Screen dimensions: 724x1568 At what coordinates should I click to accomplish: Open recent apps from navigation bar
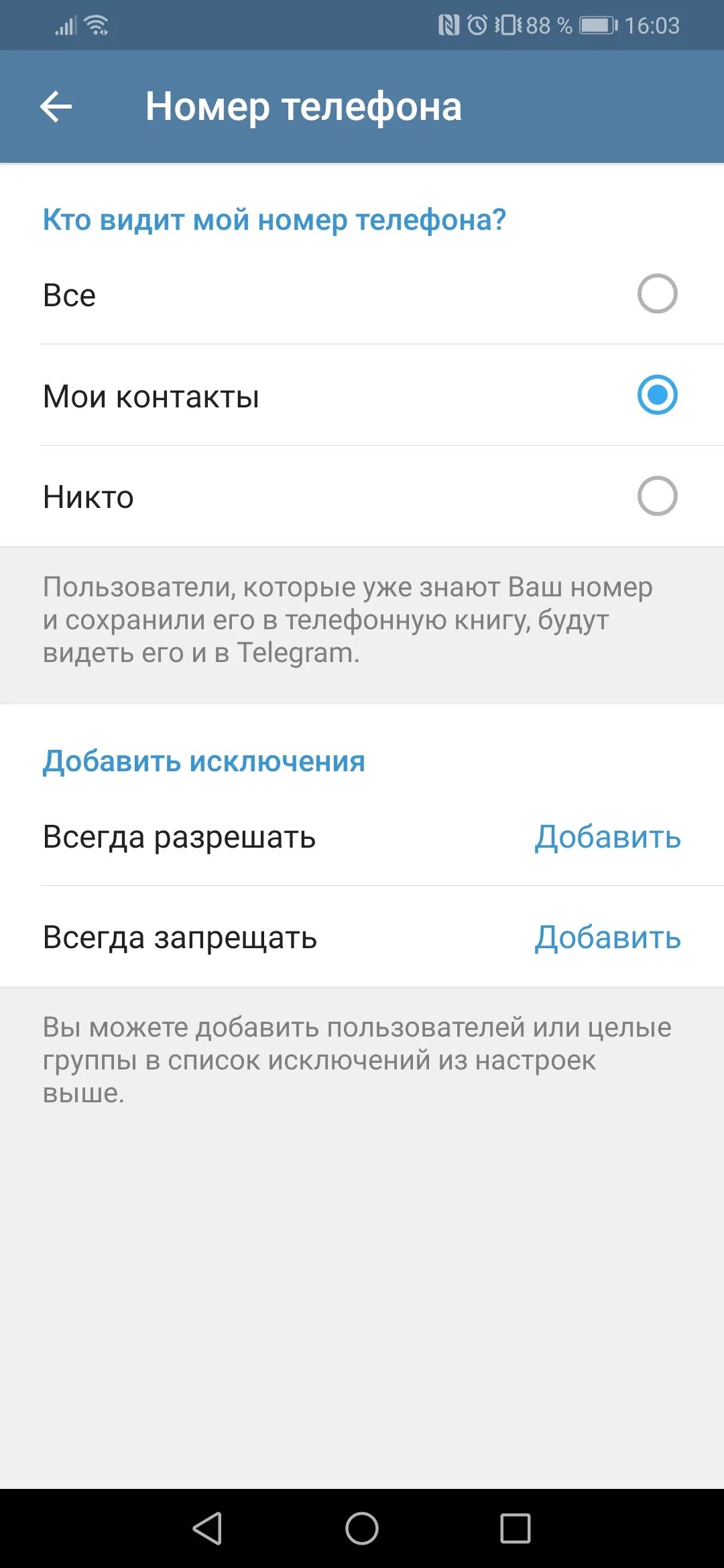click(516, 1528)
